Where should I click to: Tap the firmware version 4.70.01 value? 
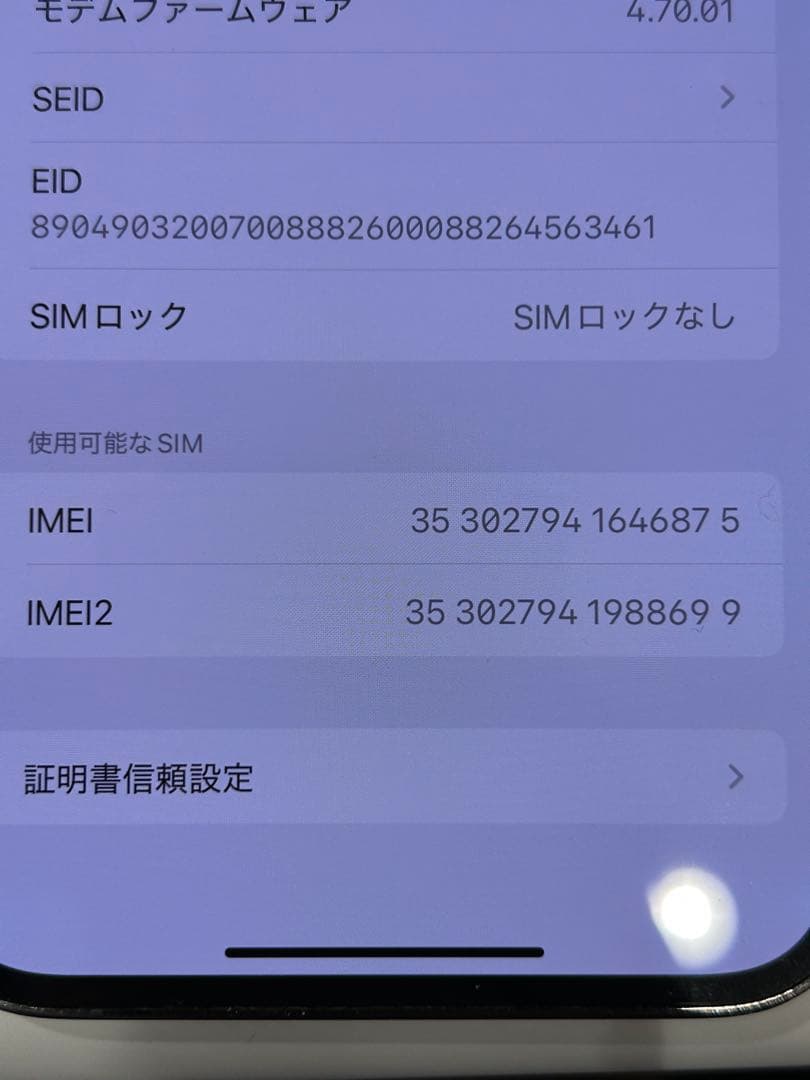[683, 12]
